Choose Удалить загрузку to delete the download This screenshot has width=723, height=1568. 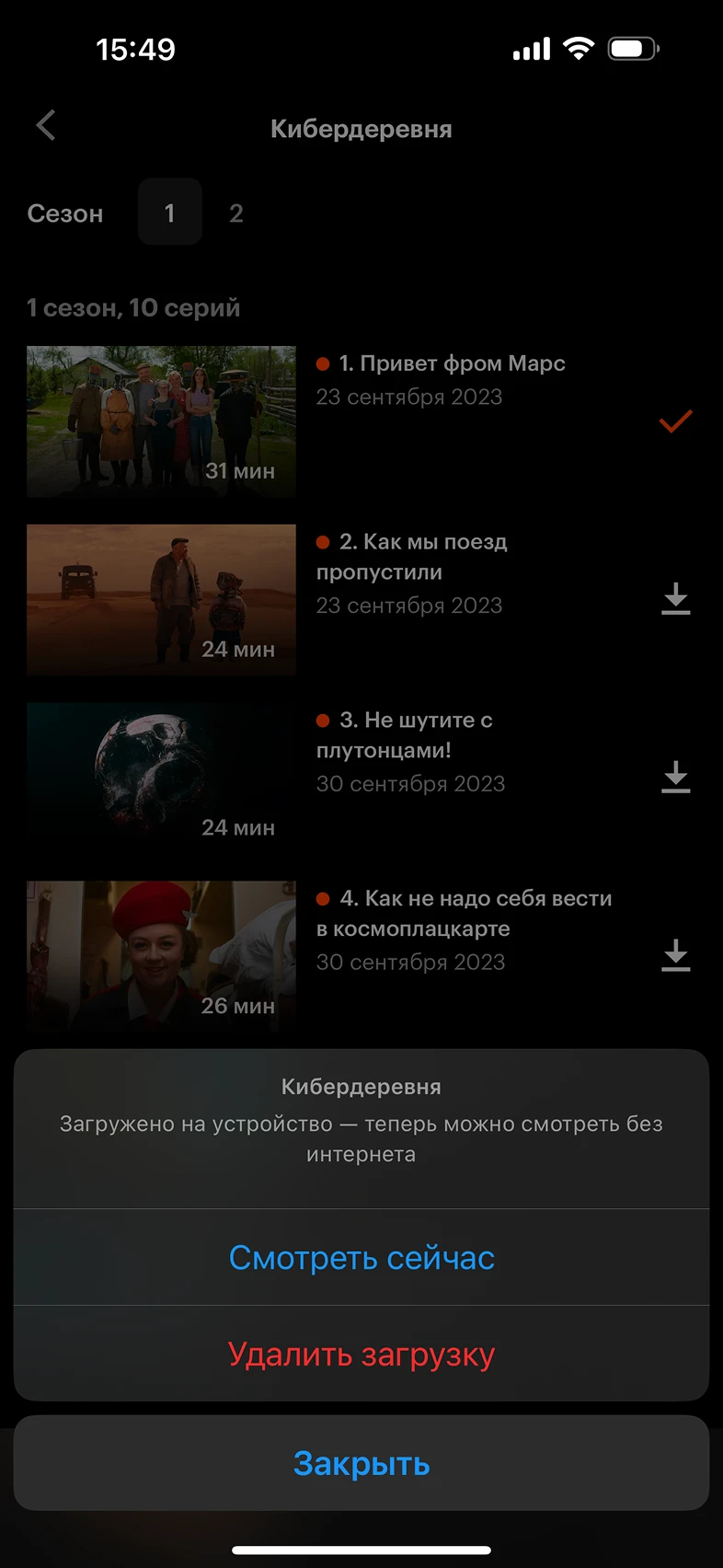click(x=361, y=1354)
